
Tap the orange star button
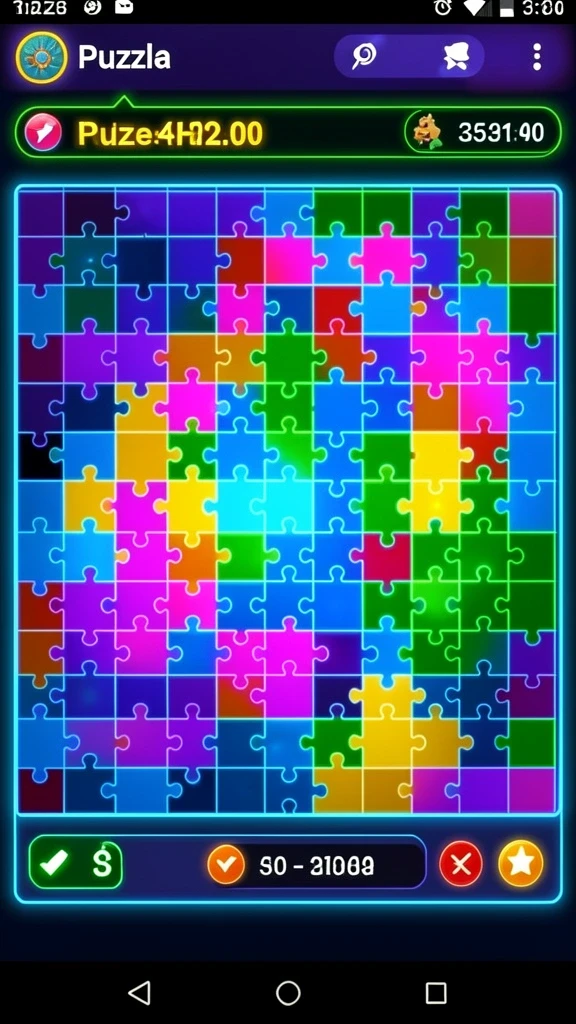pyautogui.click(x=520, y=863)
